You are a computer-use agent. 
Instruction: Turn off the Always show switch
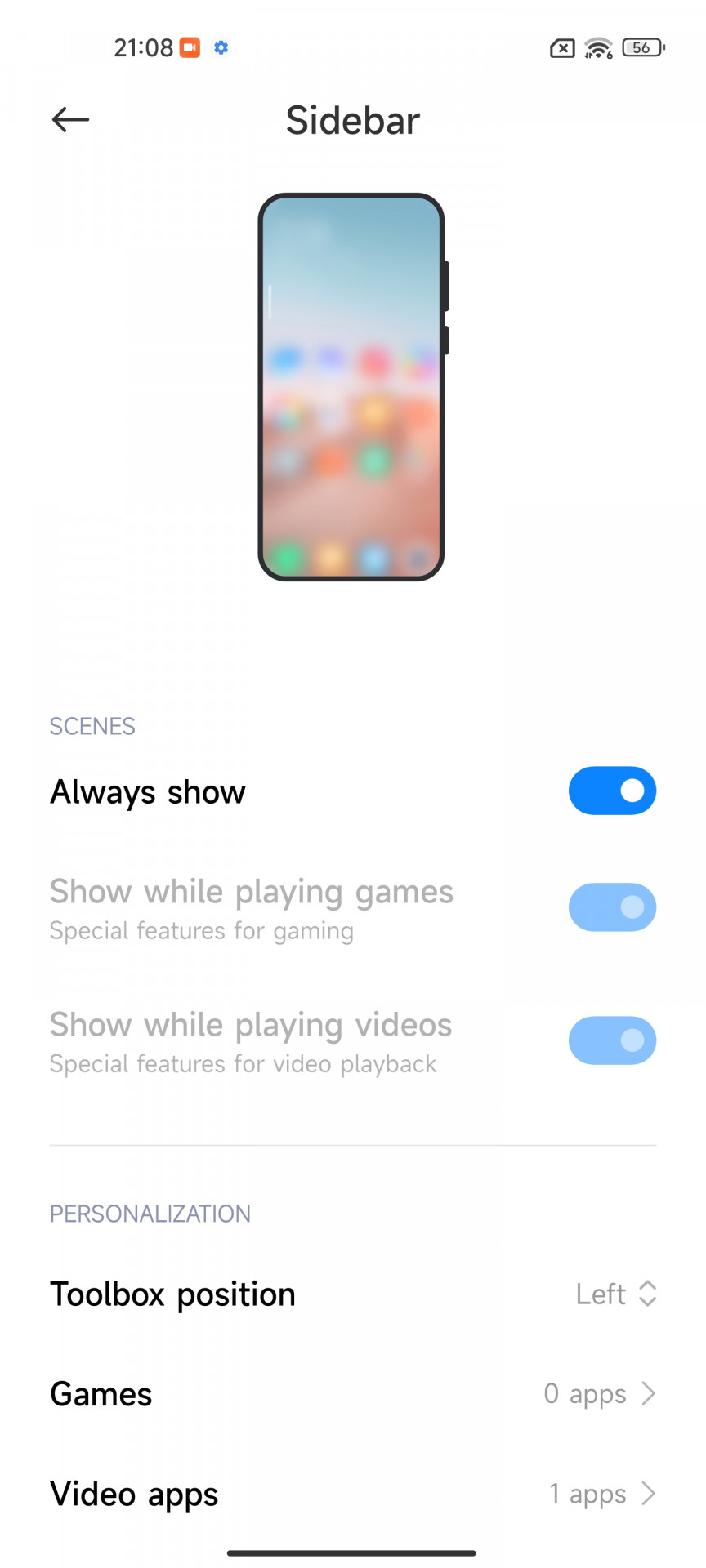pos(612,791)
